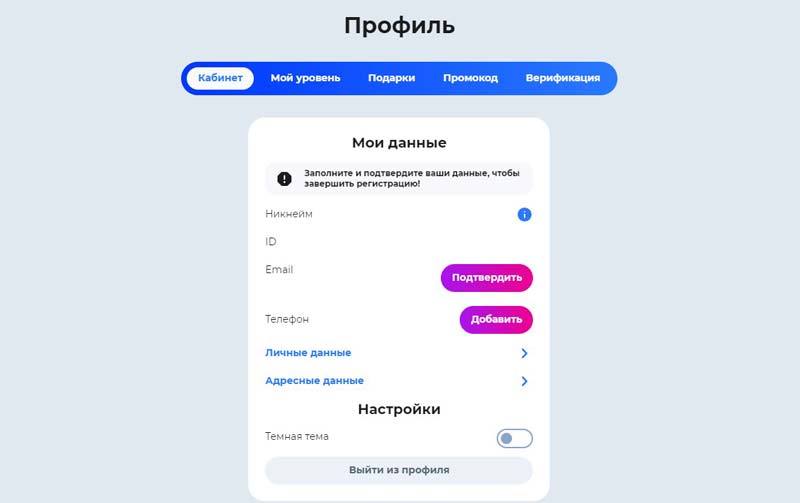Tap Подтвердить to confirm email

[486, 278]
